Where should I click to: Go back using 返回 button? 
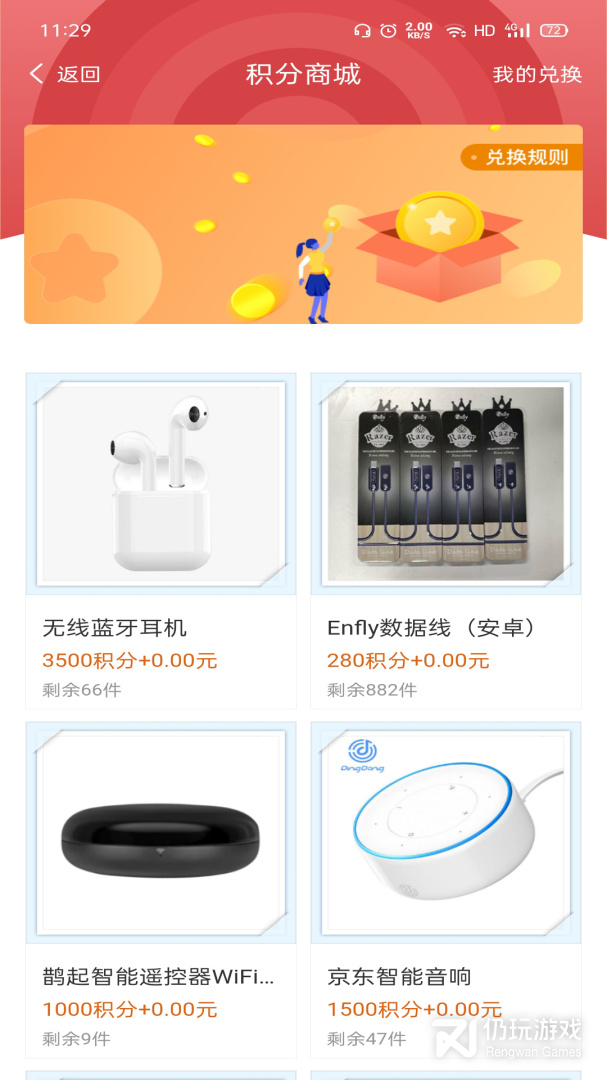[x=65, y=74]
